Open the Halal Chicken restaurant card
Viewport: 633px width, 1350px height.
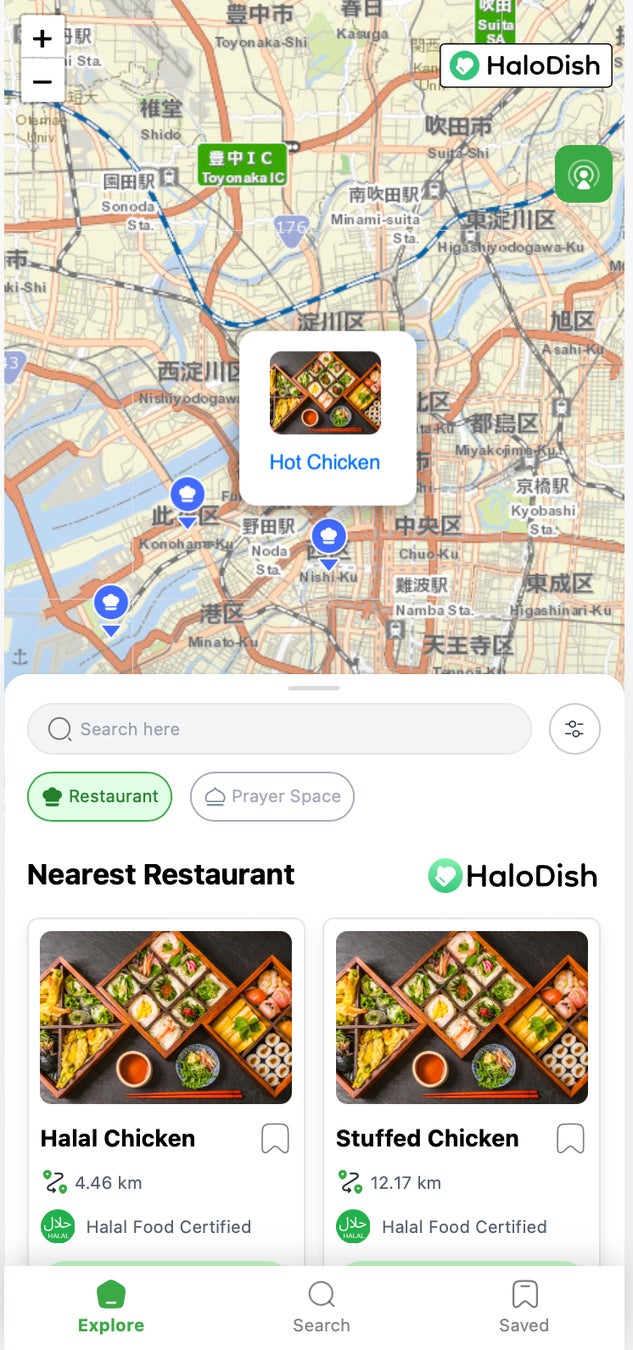[166, 1018]
